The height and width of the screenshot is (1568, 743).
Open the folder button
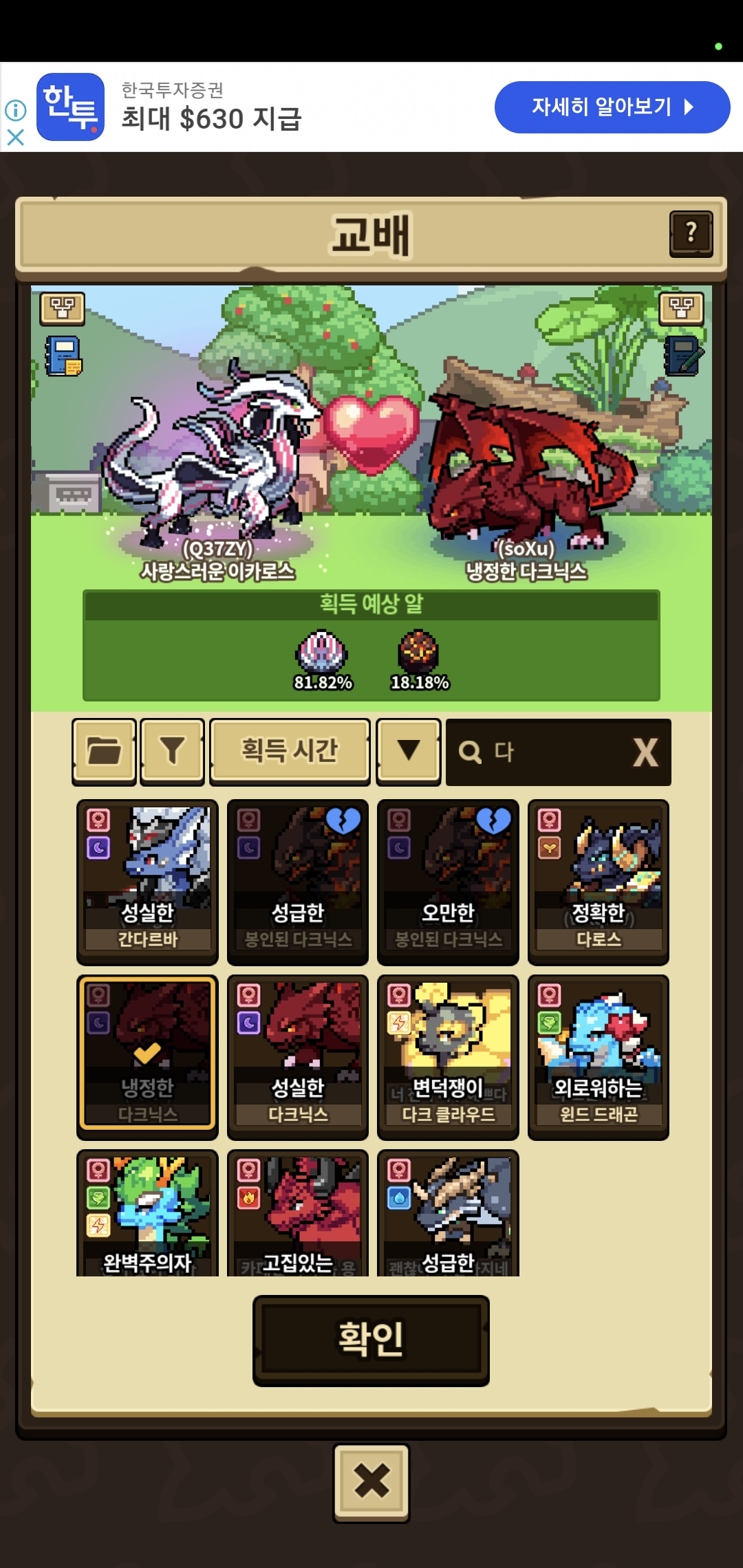[x=104, y=751]
